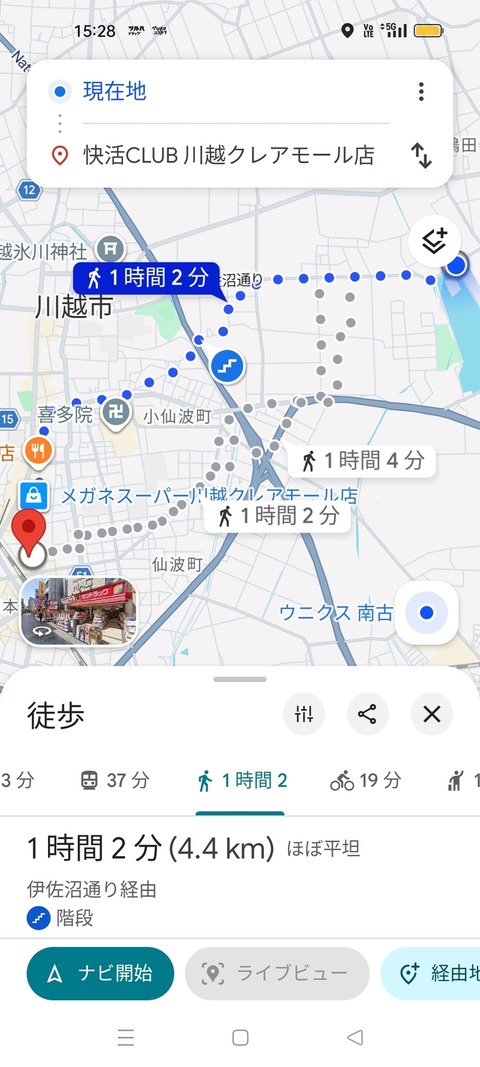
Task: Share this walking route
Action: tap(368, 714)
